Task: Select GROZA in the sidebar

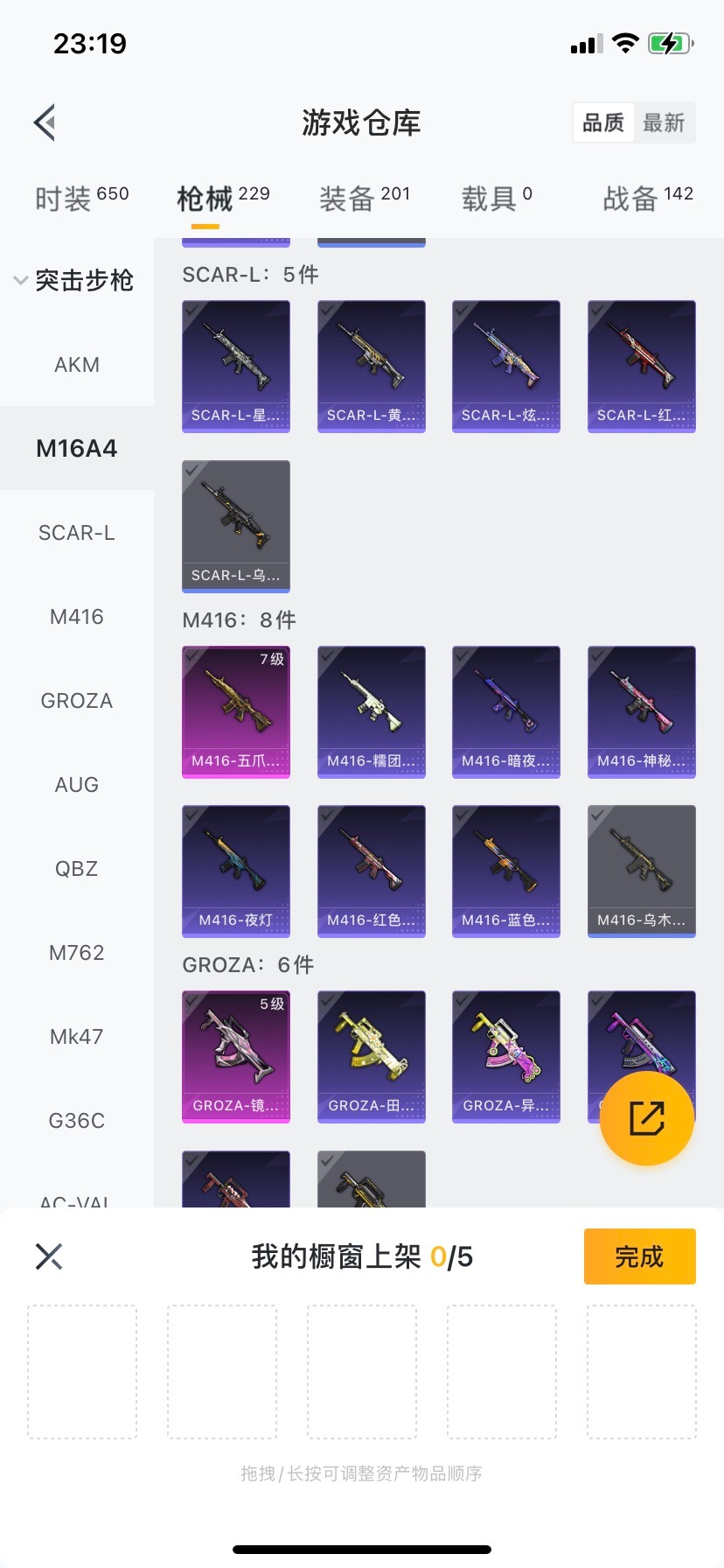Action: [77, 701]
